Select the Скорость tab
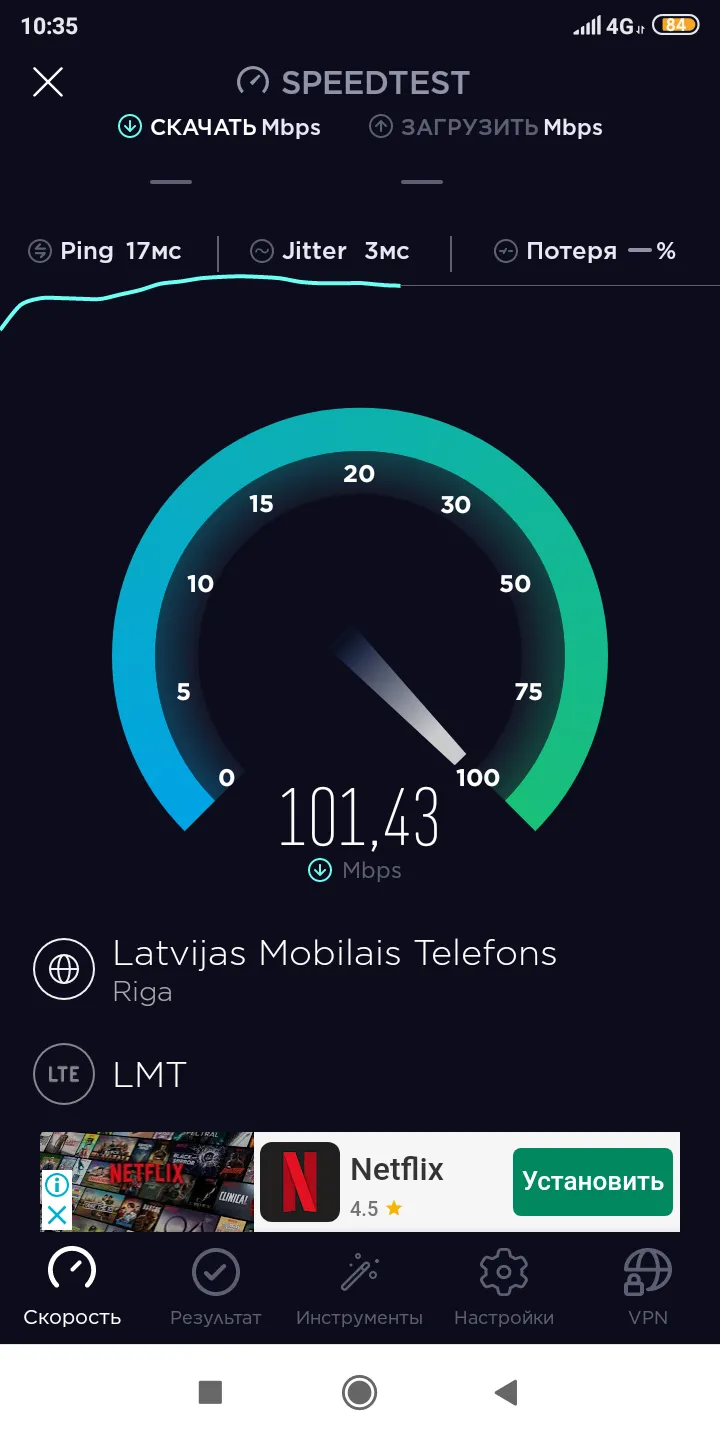Image resolution: width=720 pixels, height=1440 pixels. [x=72, y=1287]
